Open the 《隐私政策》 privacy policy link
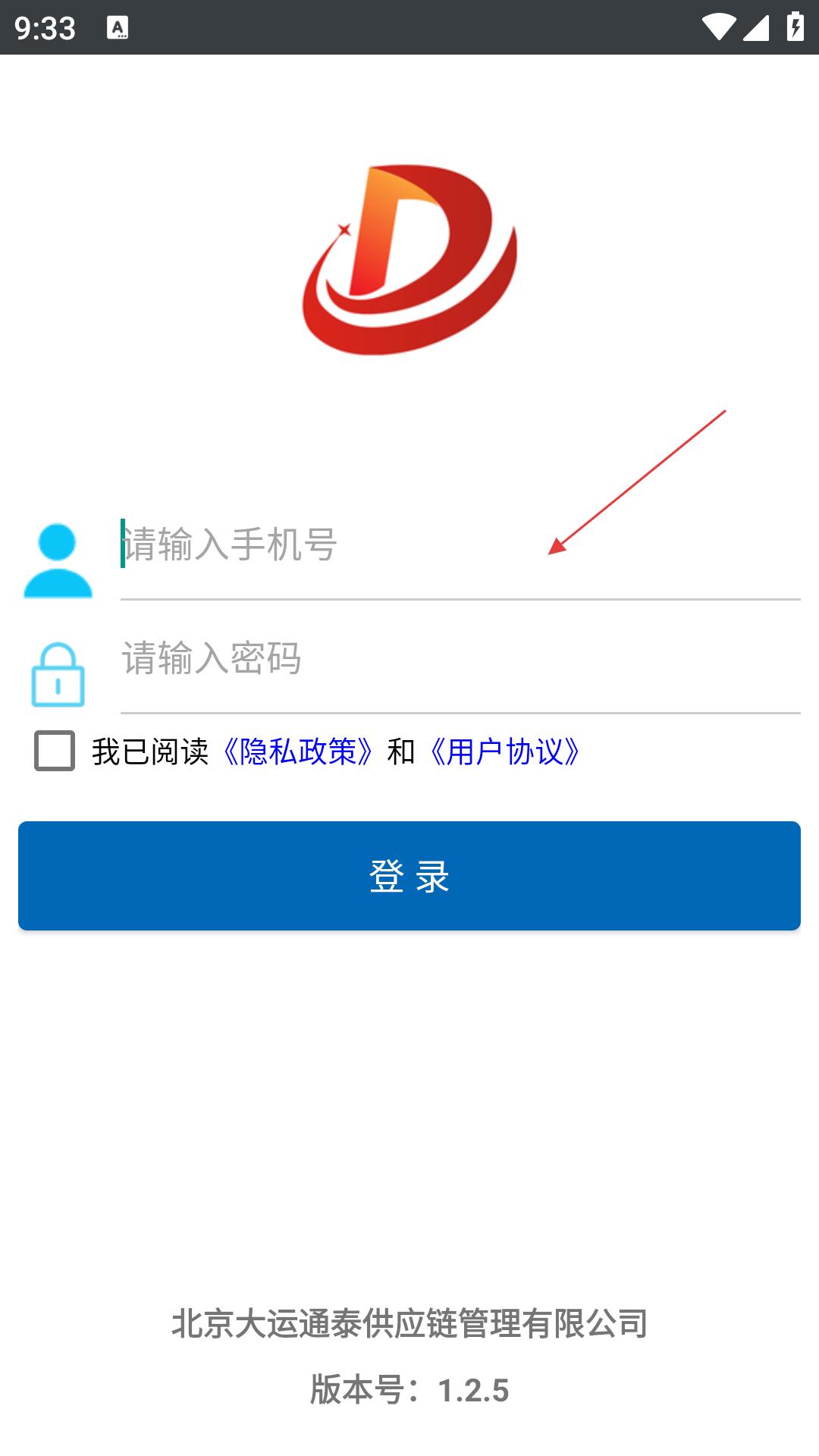 [297, 752]
